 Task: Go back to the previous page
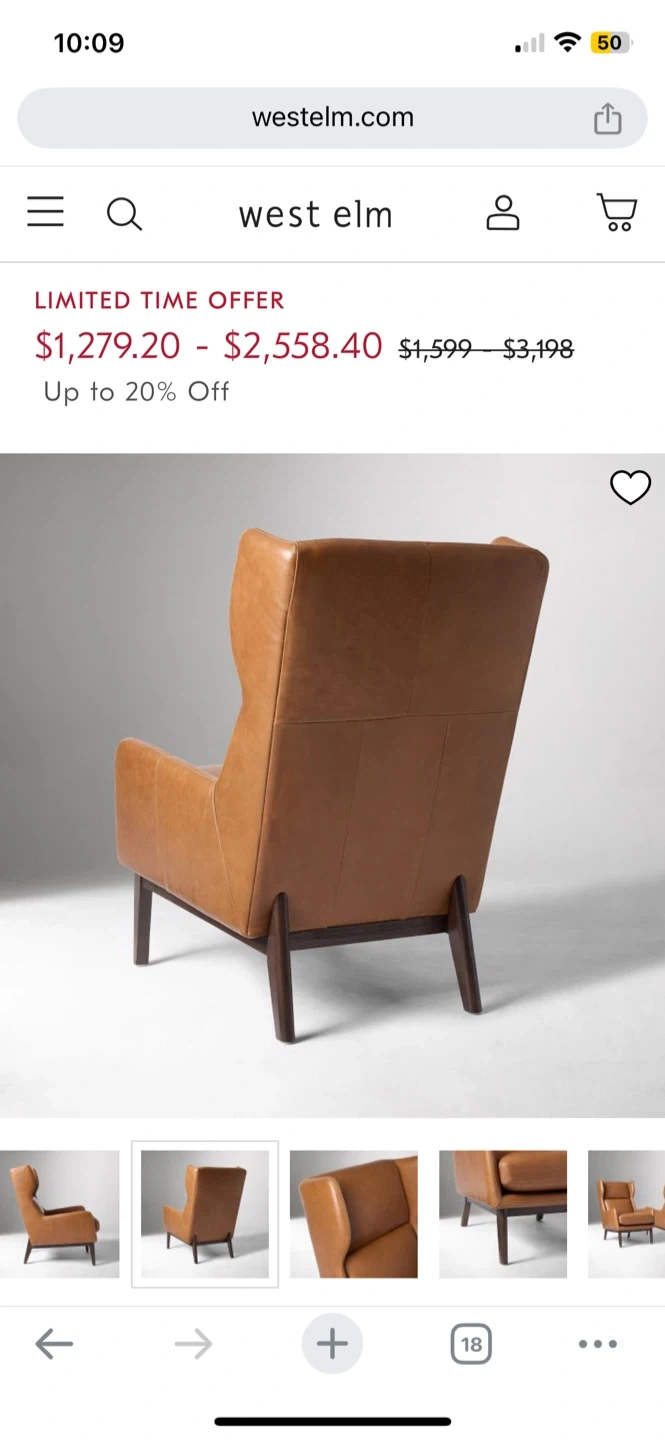54,1344
